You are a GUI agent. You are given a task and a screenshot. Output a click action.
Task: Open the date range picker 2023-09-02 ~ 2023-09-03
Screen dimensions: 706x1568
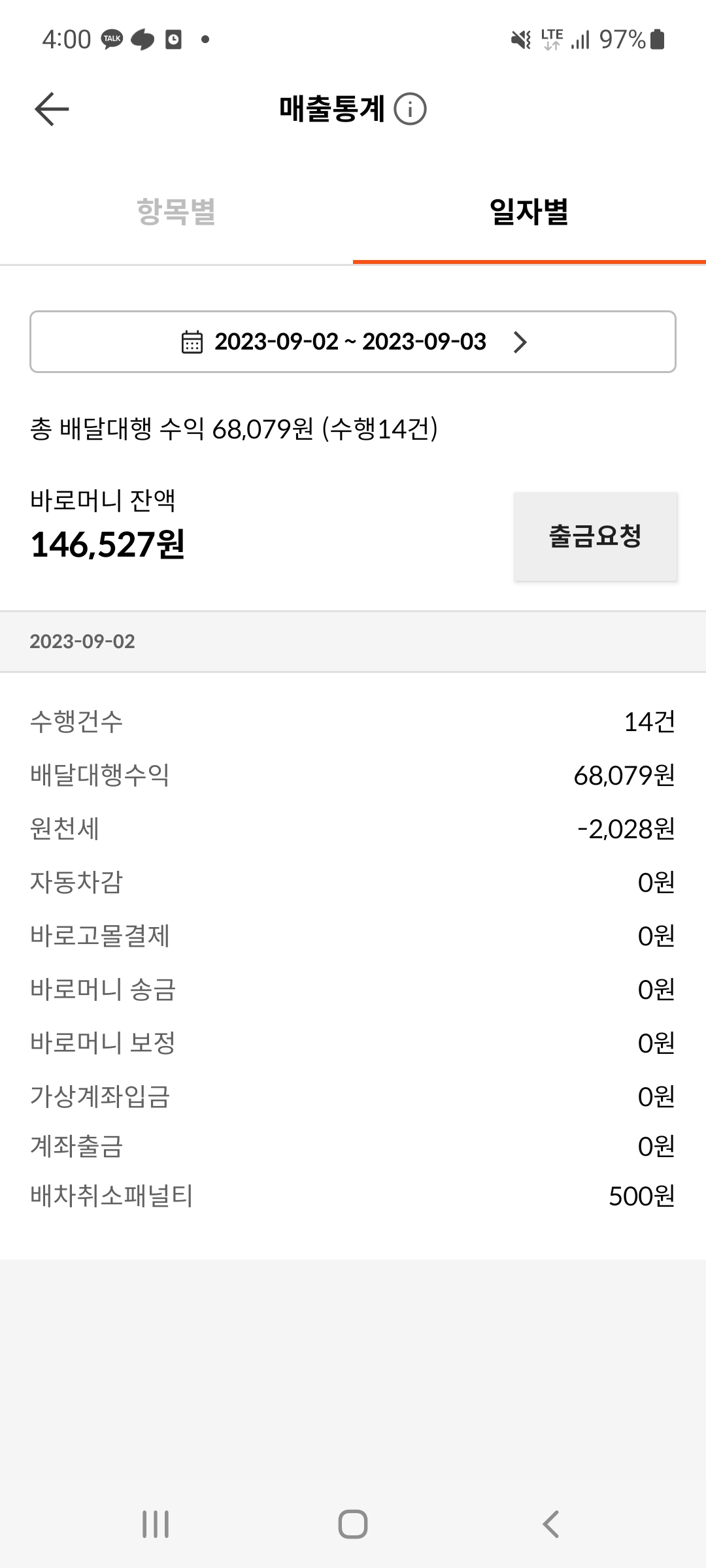(x=353, y=342)
